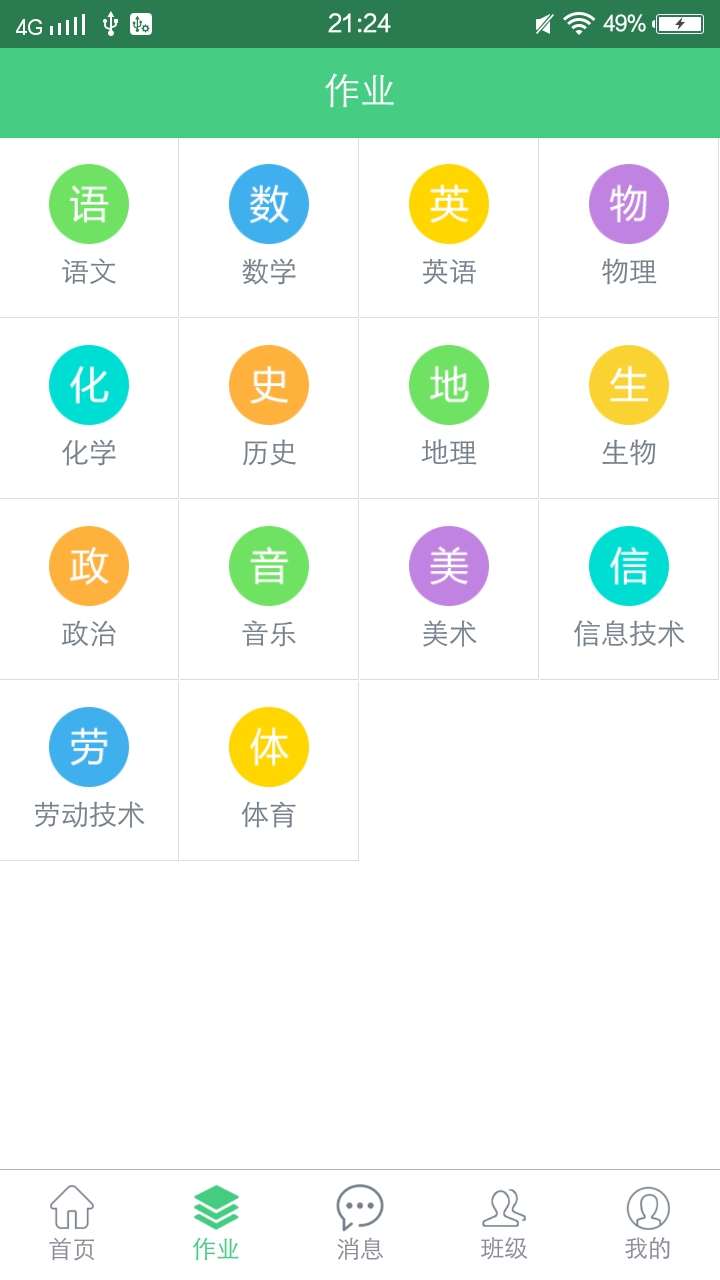Choose 信息技术 homework

pyautogui.click(x=629, y=589)
